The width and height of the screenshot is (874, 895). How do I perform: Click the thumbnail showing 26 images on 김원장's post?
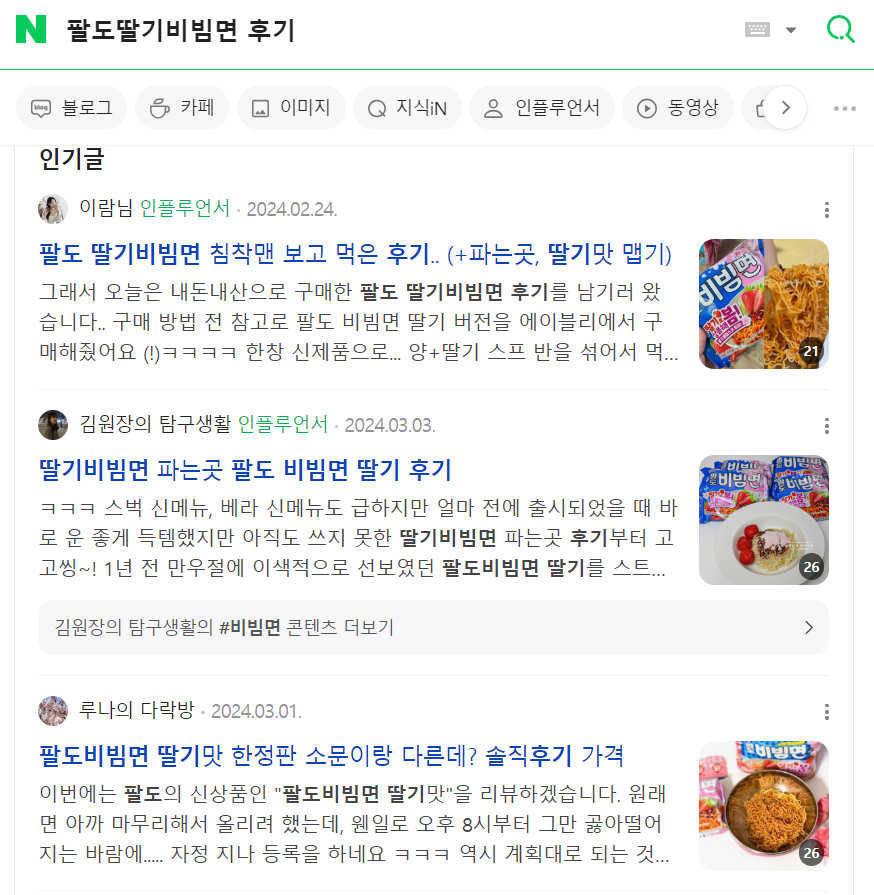coord(763,520)
